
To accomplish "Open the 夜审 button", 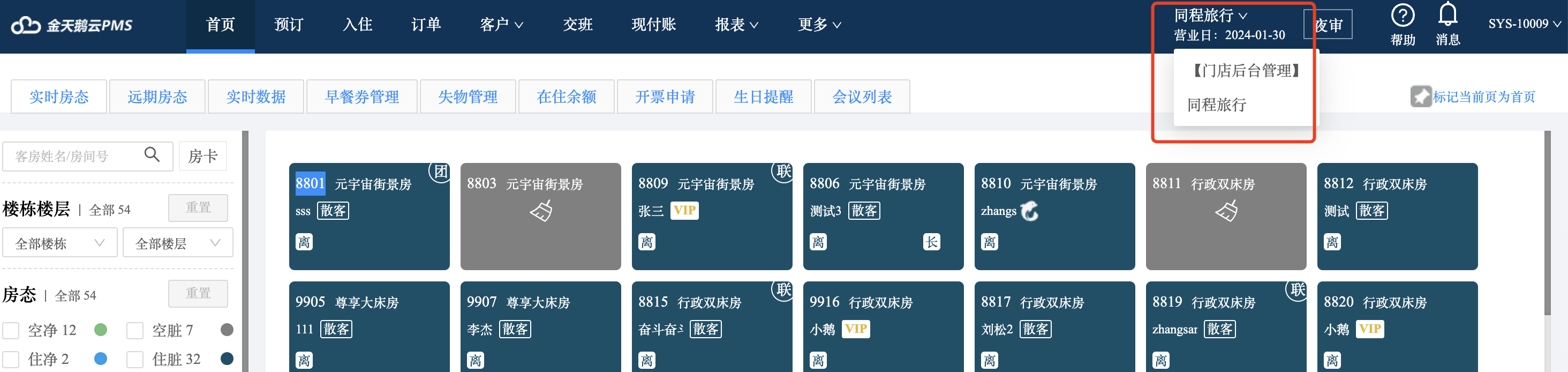I will tap(1328, 25).
